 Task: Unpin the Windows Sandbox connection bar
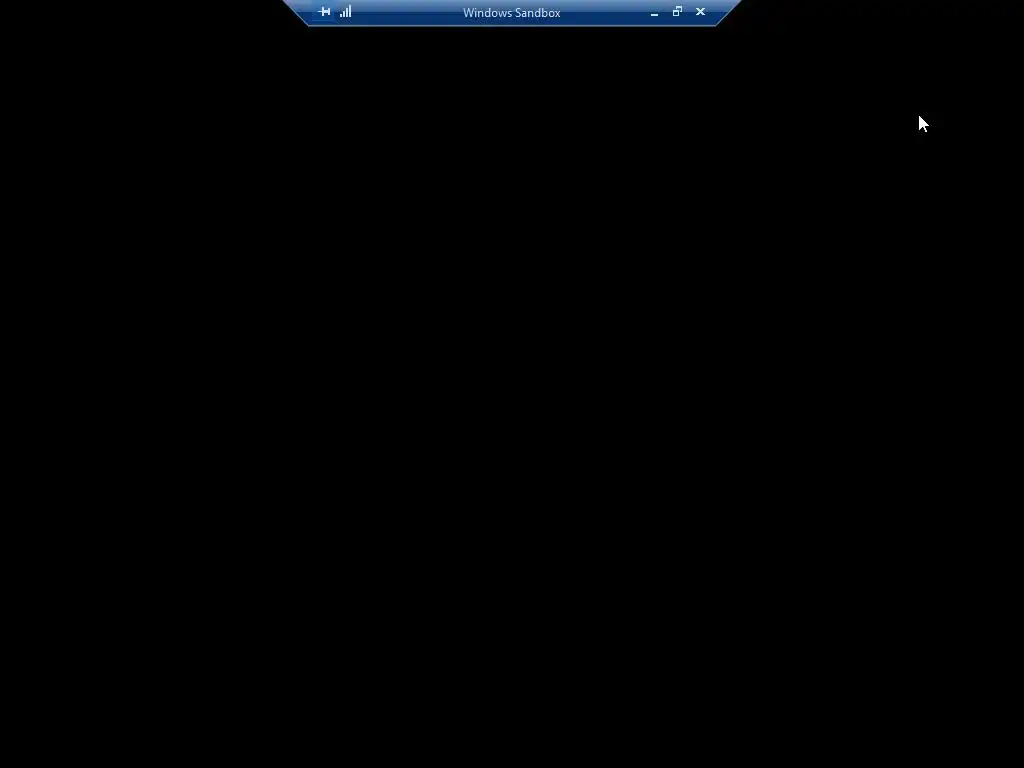click(x=324, y=12)
